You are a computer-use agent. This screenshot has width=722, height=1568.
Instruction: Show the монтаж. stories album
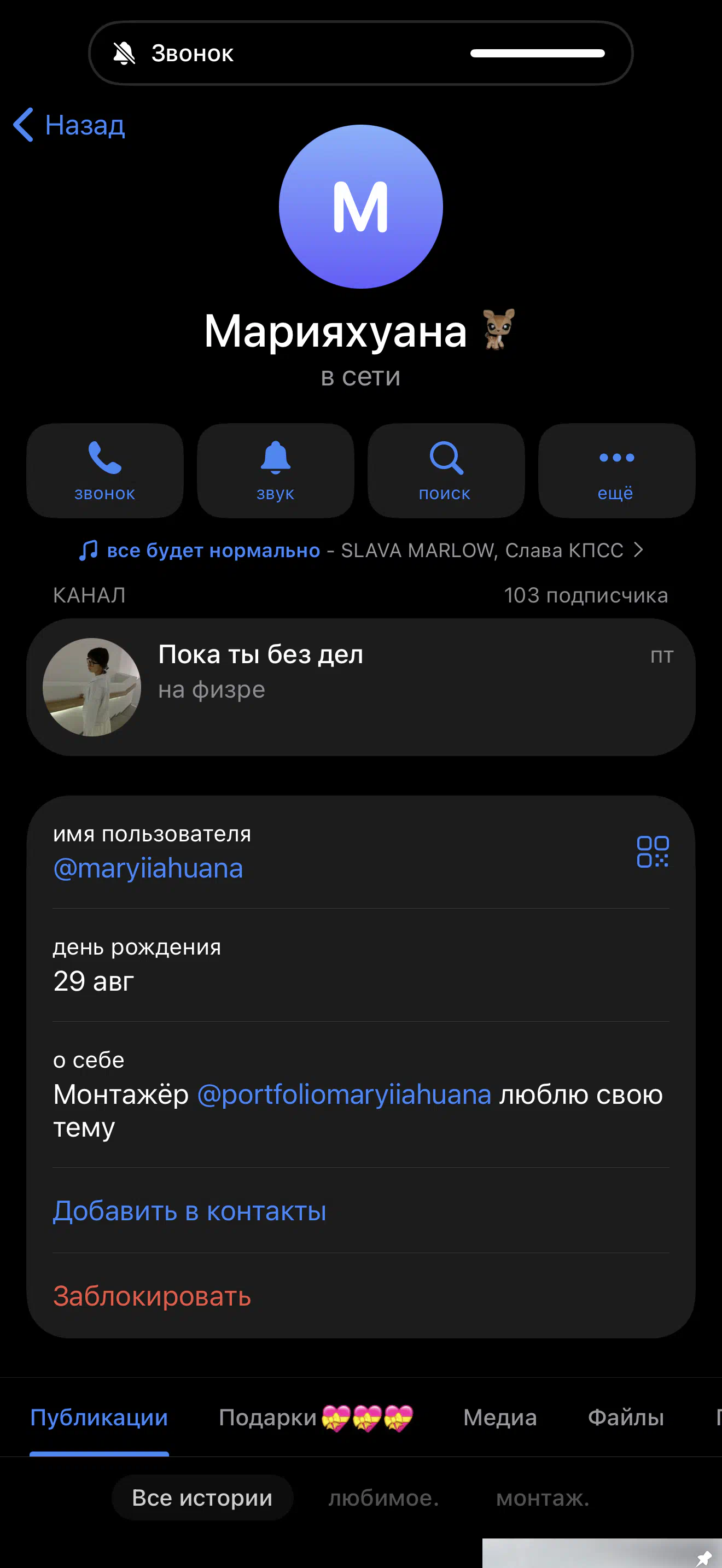point(543,1497)
